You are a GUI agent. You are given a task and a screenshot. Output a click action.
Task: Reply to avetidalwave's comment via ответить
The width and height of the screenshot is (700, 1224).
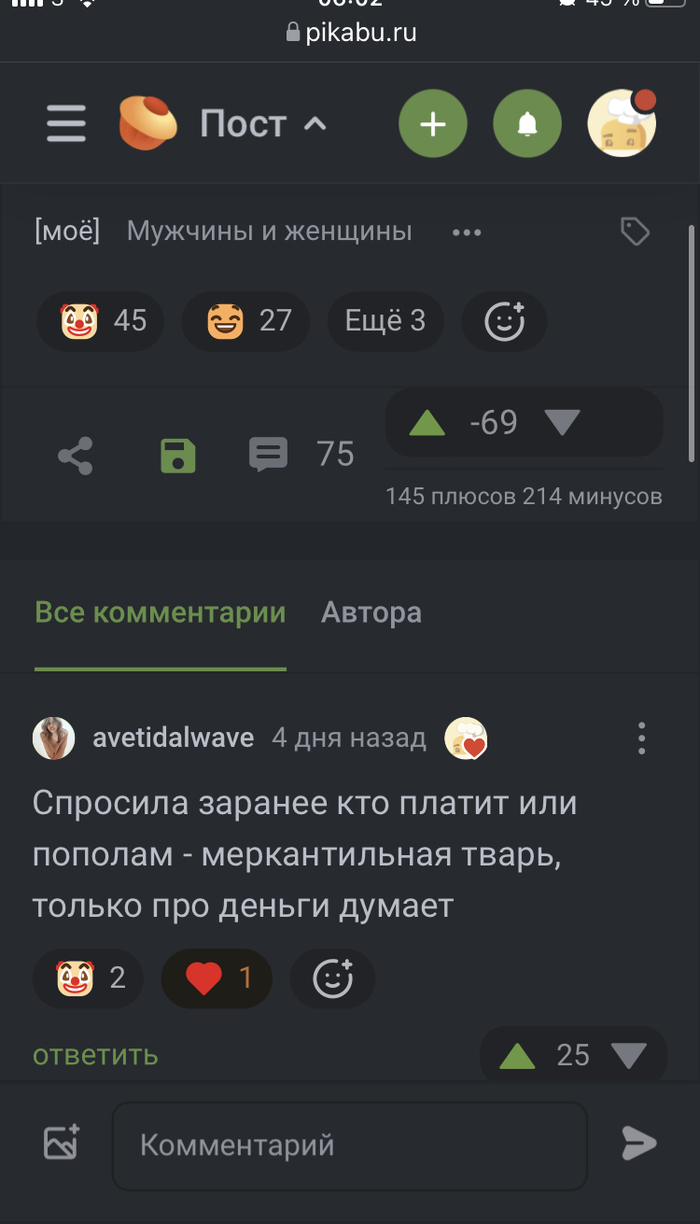[x=95, y=1055]
